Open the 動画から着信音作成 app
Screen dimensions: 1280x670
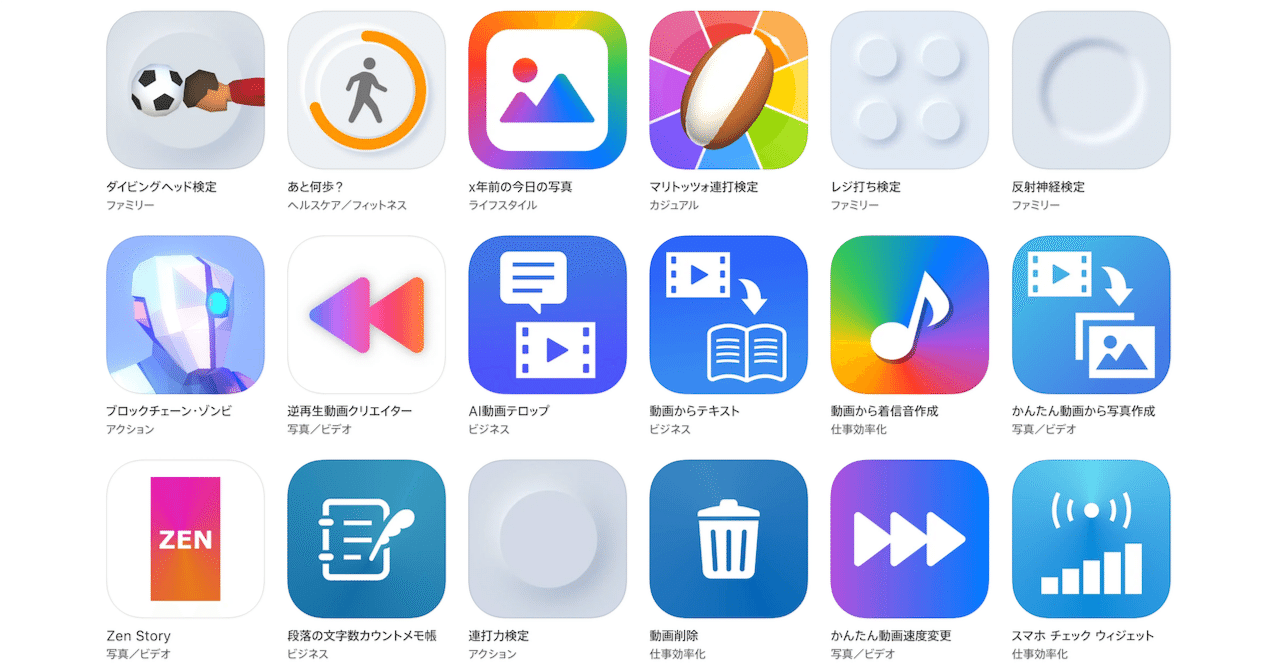909,315
